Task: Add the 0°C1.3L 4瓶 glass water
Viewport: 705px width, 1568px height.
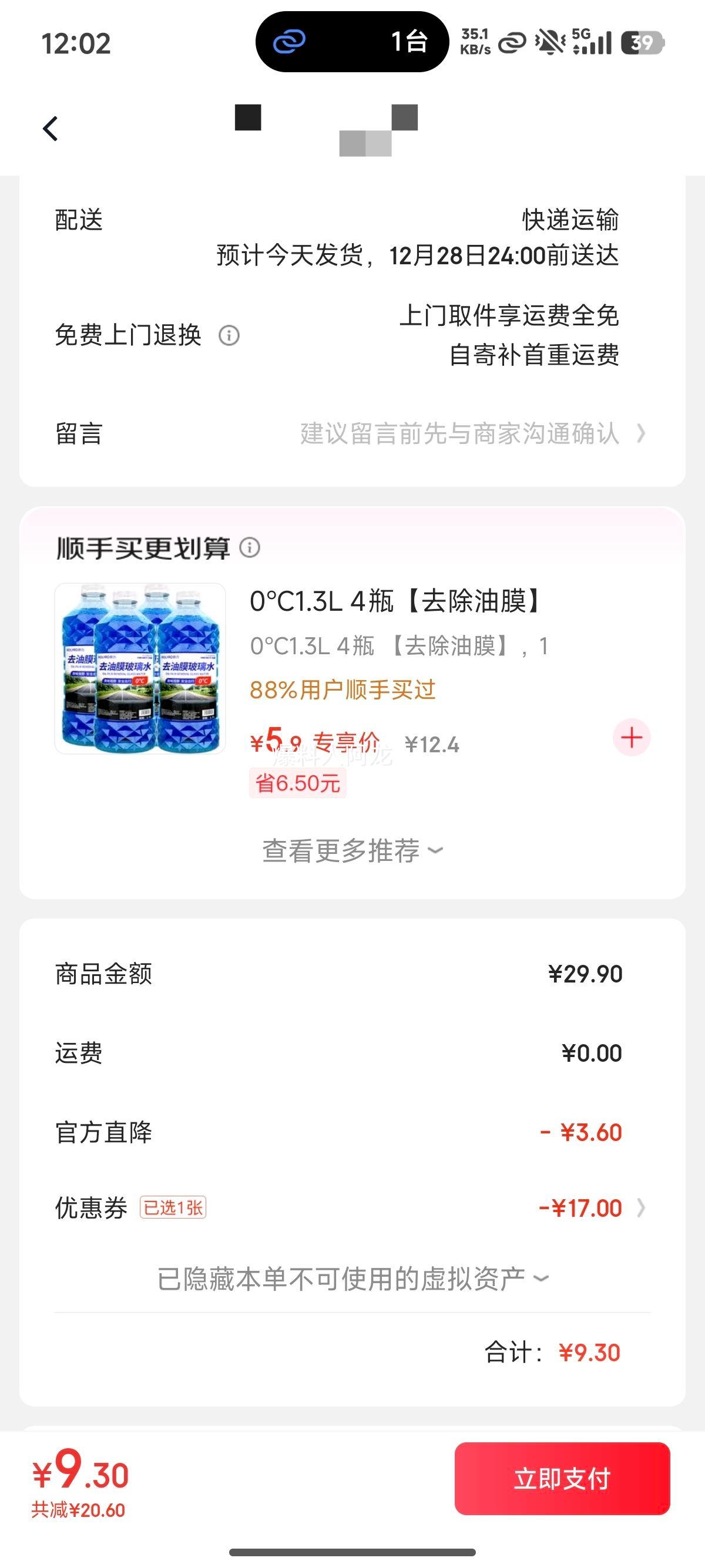Action: pos(632,738)
